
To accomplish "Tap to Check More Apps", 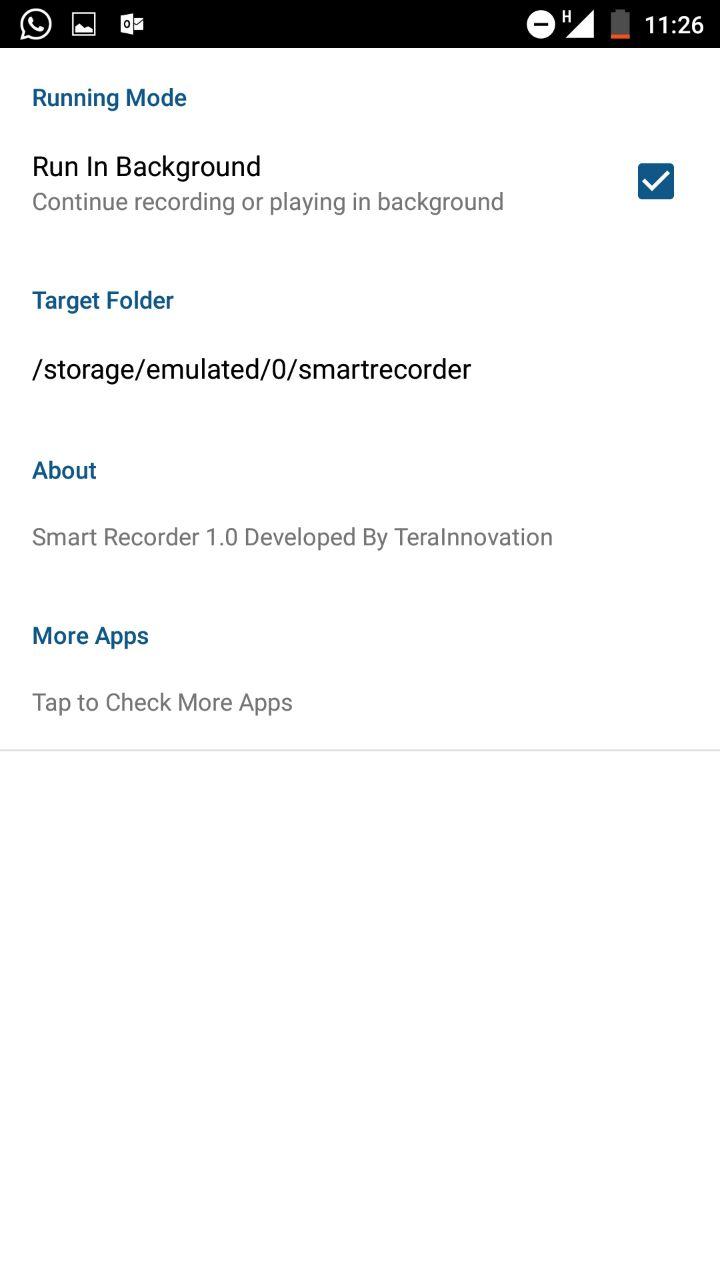I will coord(162,702).
